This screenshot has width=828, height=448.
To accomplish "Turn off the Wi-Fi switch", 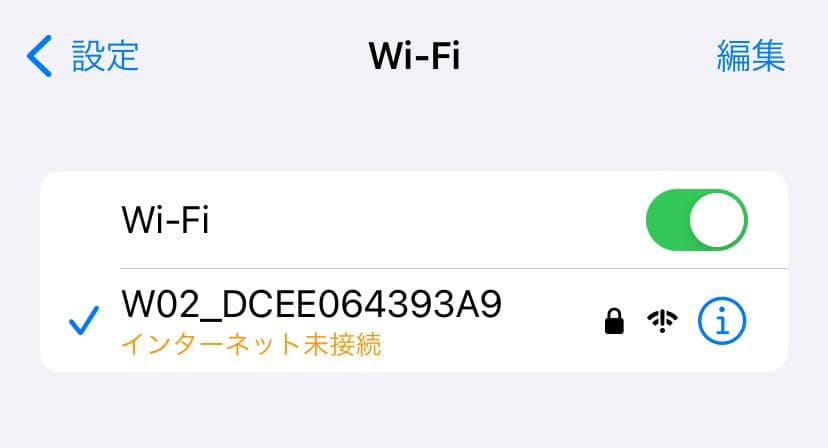I will click(x=696, y=219).
